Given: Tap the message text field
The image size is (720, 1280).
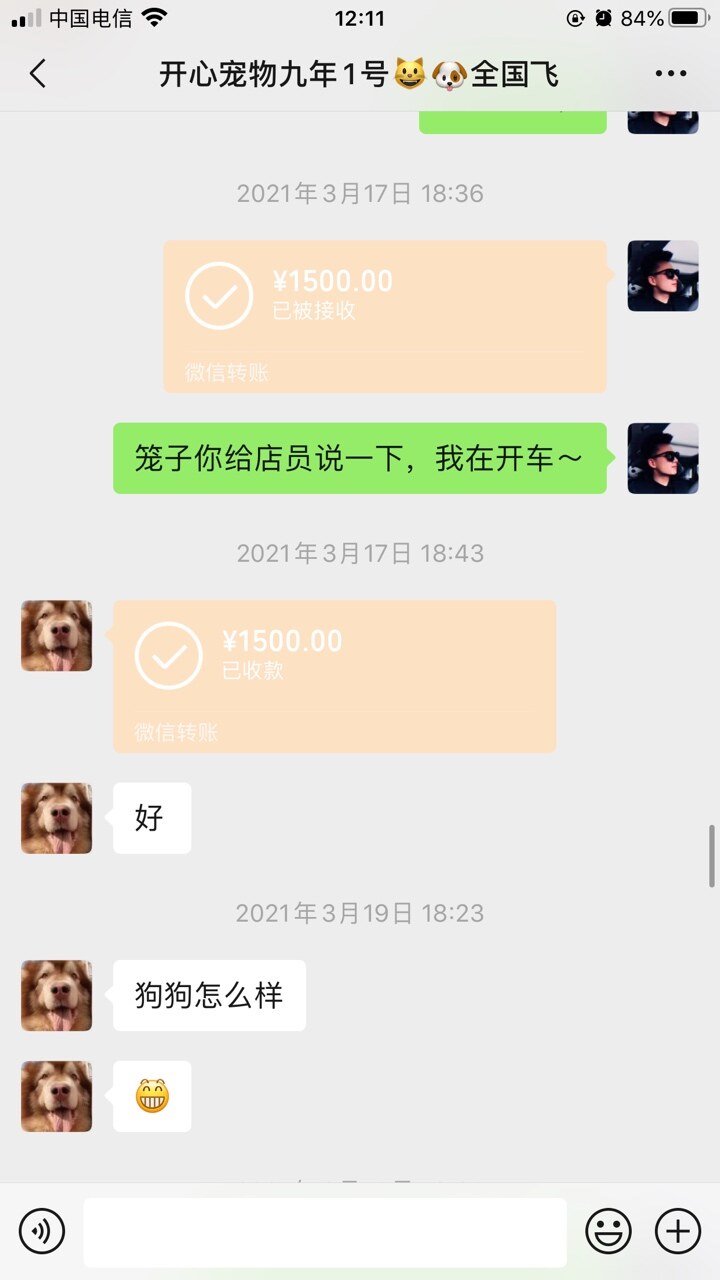Looking at the screenshot, I should pos(324,1232).
